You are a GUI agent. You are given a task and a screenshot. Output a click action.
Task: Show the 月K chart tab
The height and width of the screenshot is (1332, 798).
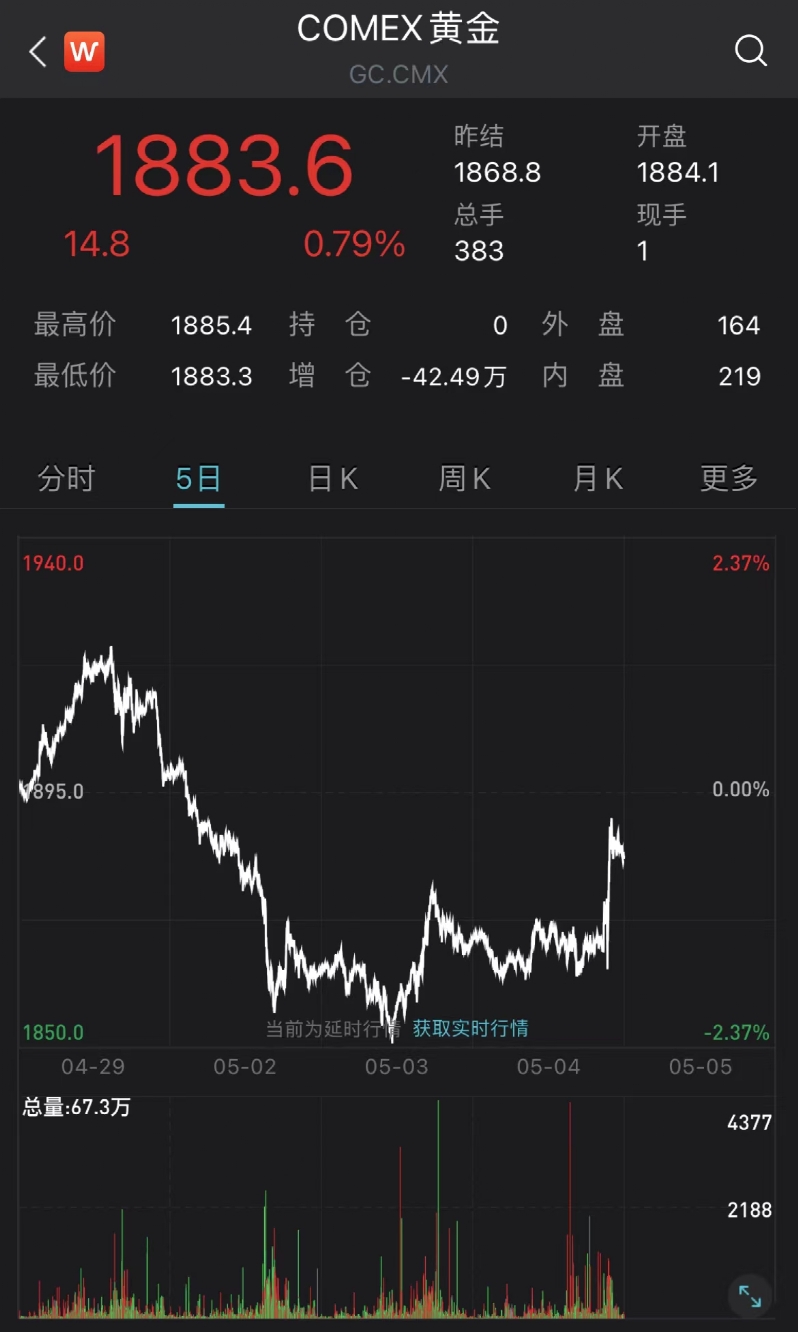(598, 479)
